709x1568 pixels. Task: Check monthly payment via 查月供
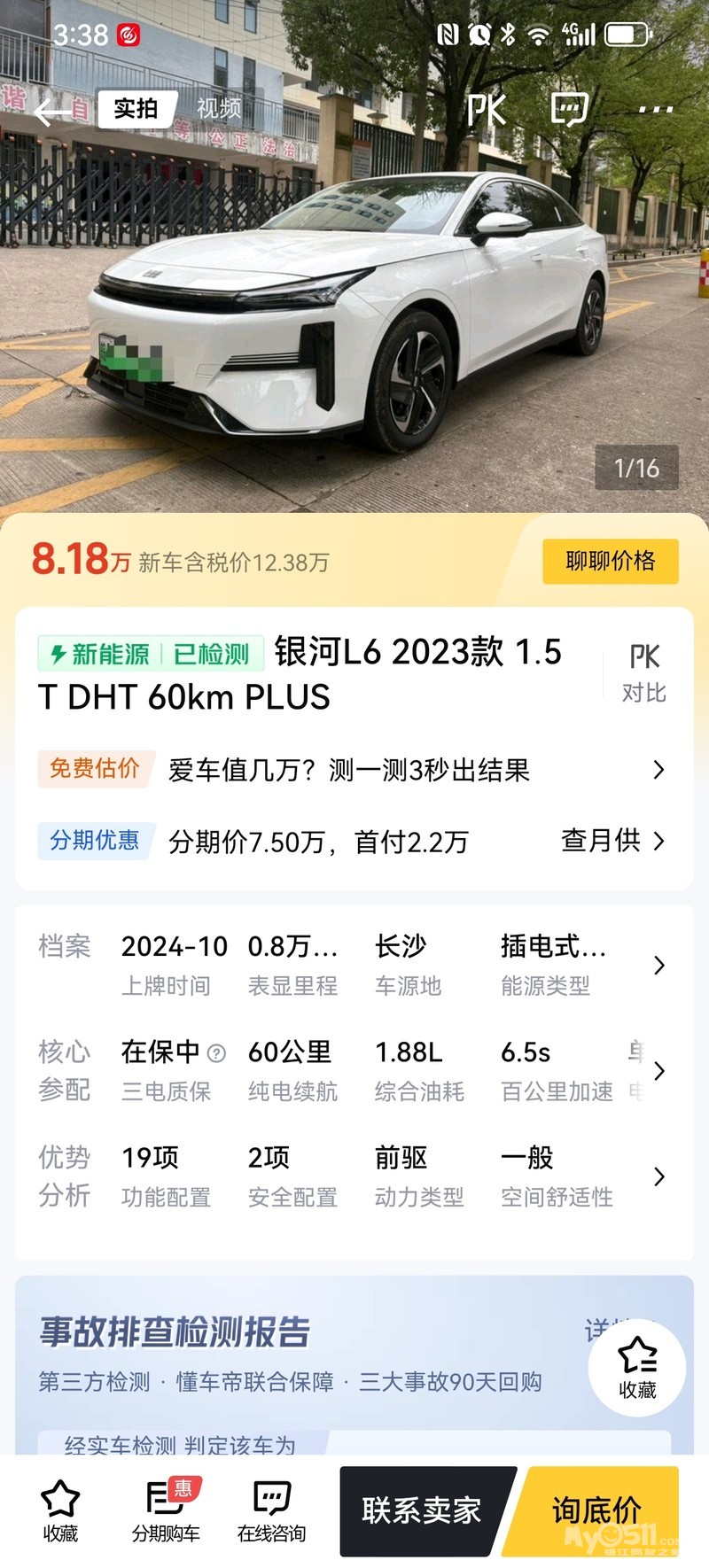pos(612,840)
